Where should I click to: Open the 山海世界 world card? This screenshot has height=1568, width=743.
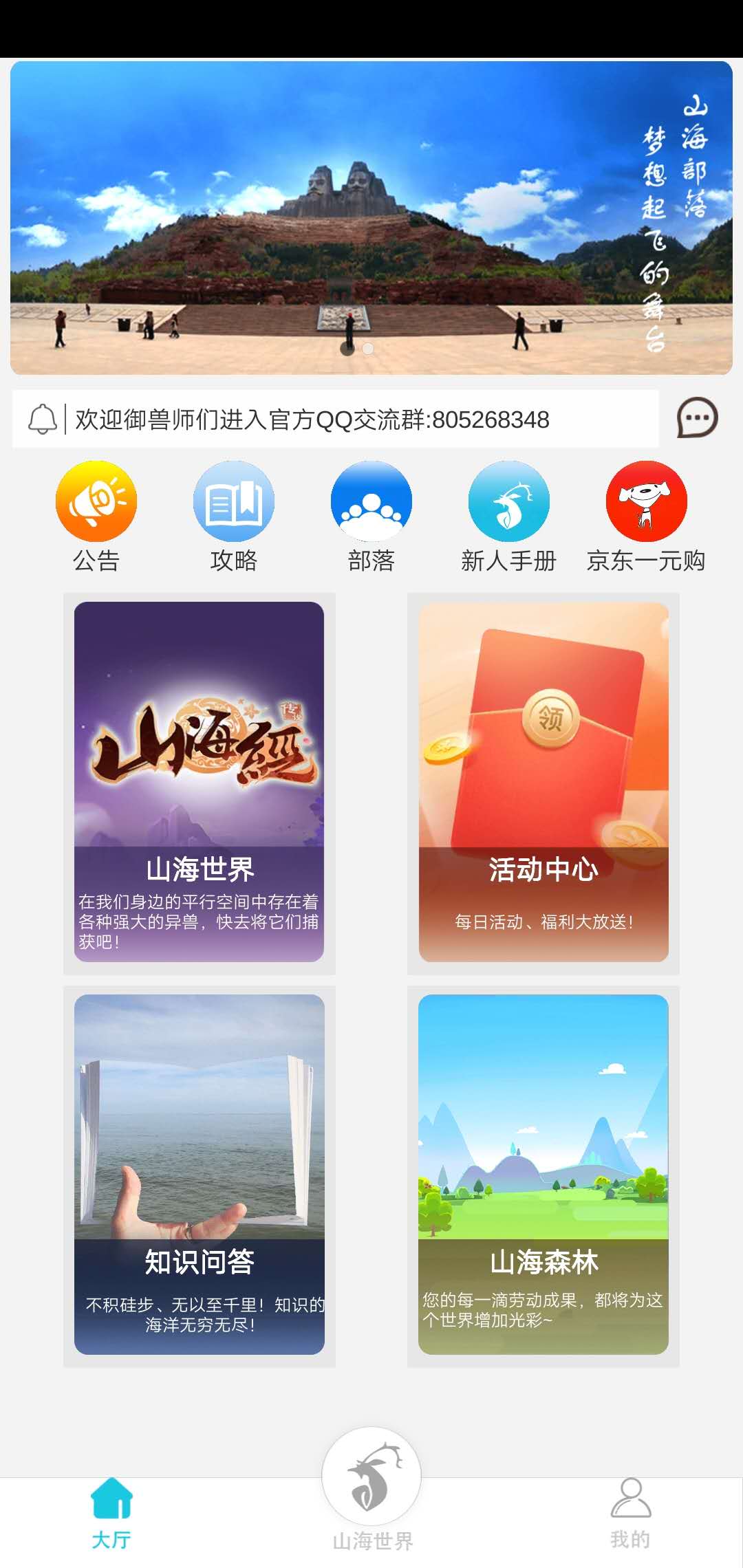click(202, 781)
